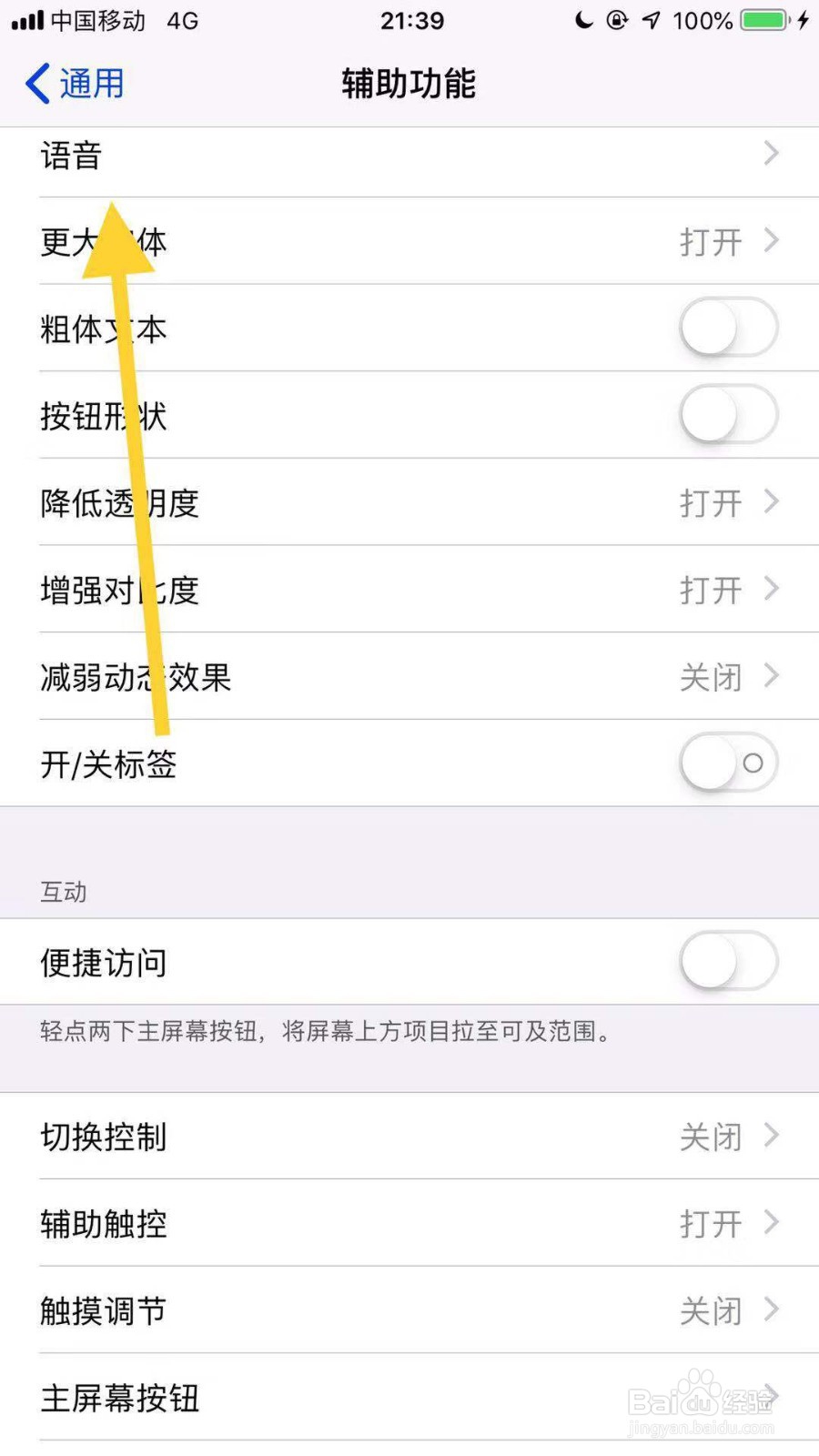Toggle the 开/关标签 switch on
The height and width of the screenshot is (1456, 819).
coord(726,764)
